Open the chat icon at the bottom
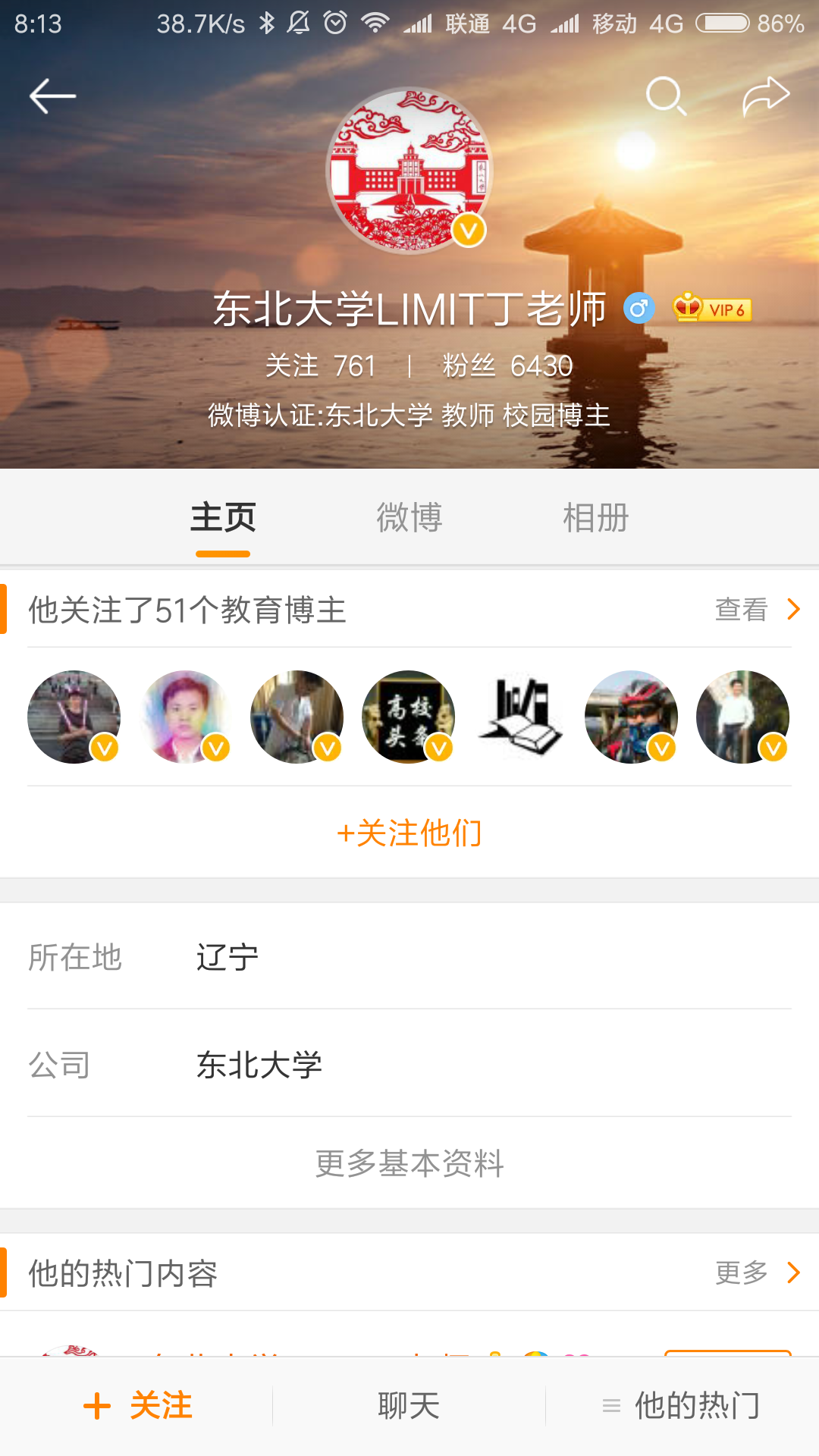819x1456 pixels. [409, 1404]
